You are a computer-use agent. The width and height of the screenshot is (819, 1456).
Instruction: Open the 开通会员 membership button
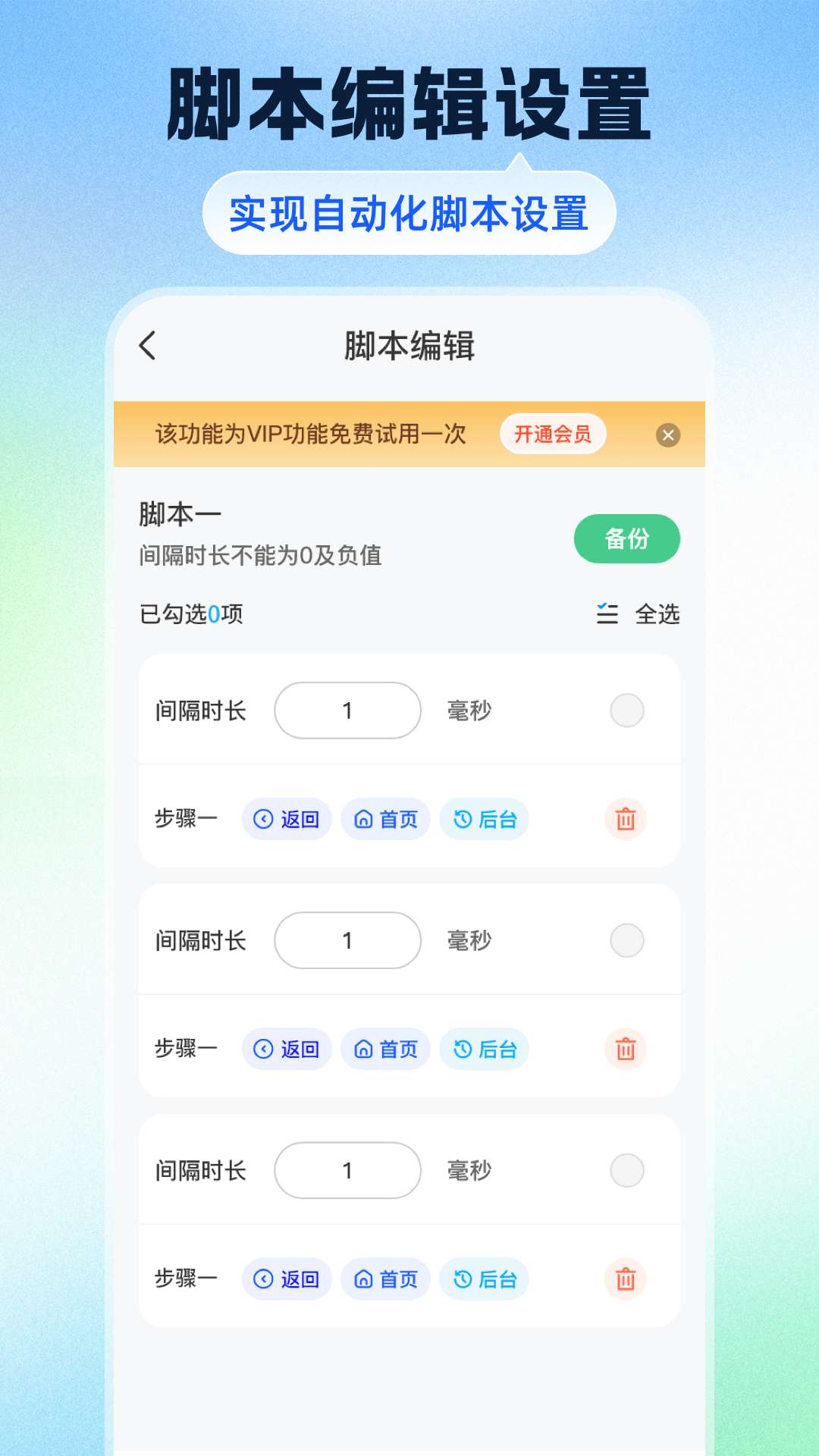(x=553, y=434)
